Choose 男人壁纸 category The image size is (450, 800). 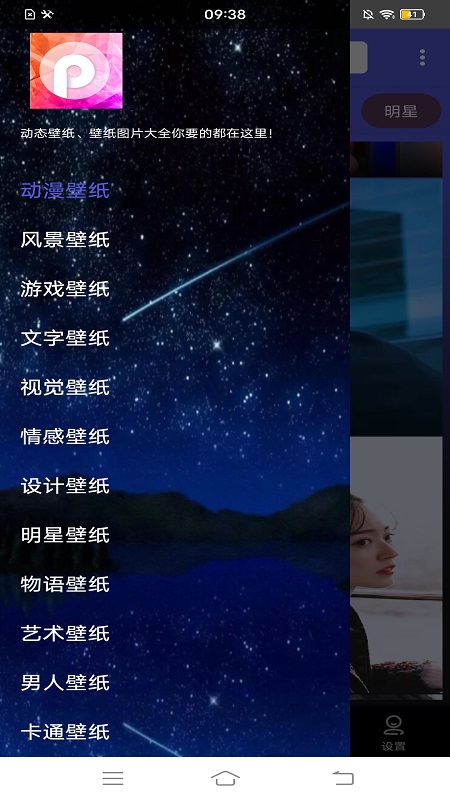[x=65, y=683]
